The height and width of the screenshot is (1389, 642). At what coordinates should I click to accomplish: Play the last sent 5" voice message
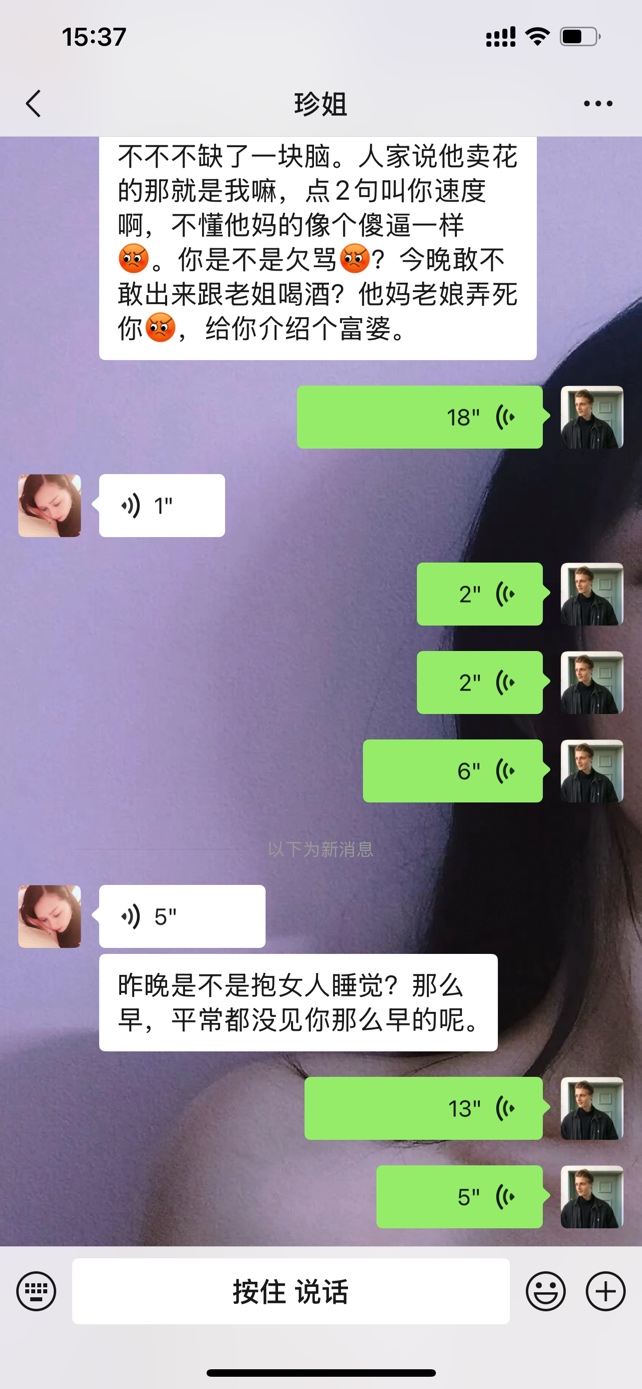pos(459,1197)
